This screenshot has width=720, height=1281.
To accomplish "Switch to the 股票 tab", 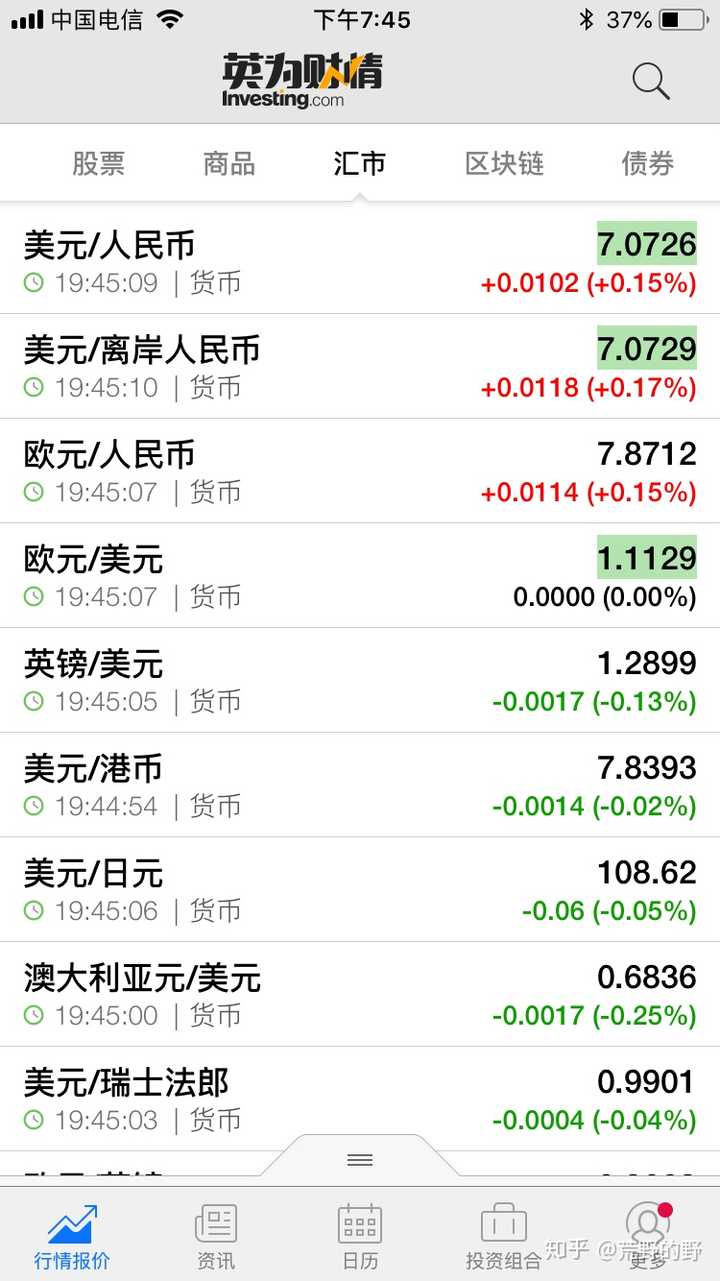I will (98, 163).
